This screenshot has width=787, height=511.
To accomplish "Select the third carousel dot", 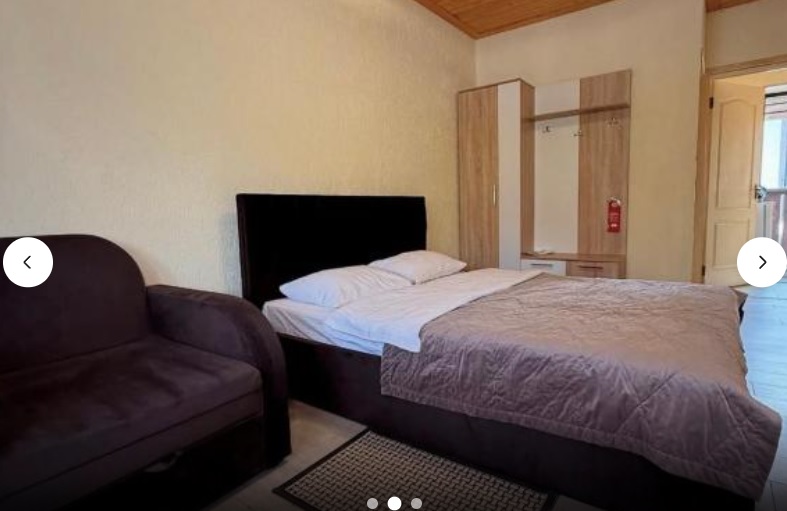I will pyautogui.click(x=416, y=504).
